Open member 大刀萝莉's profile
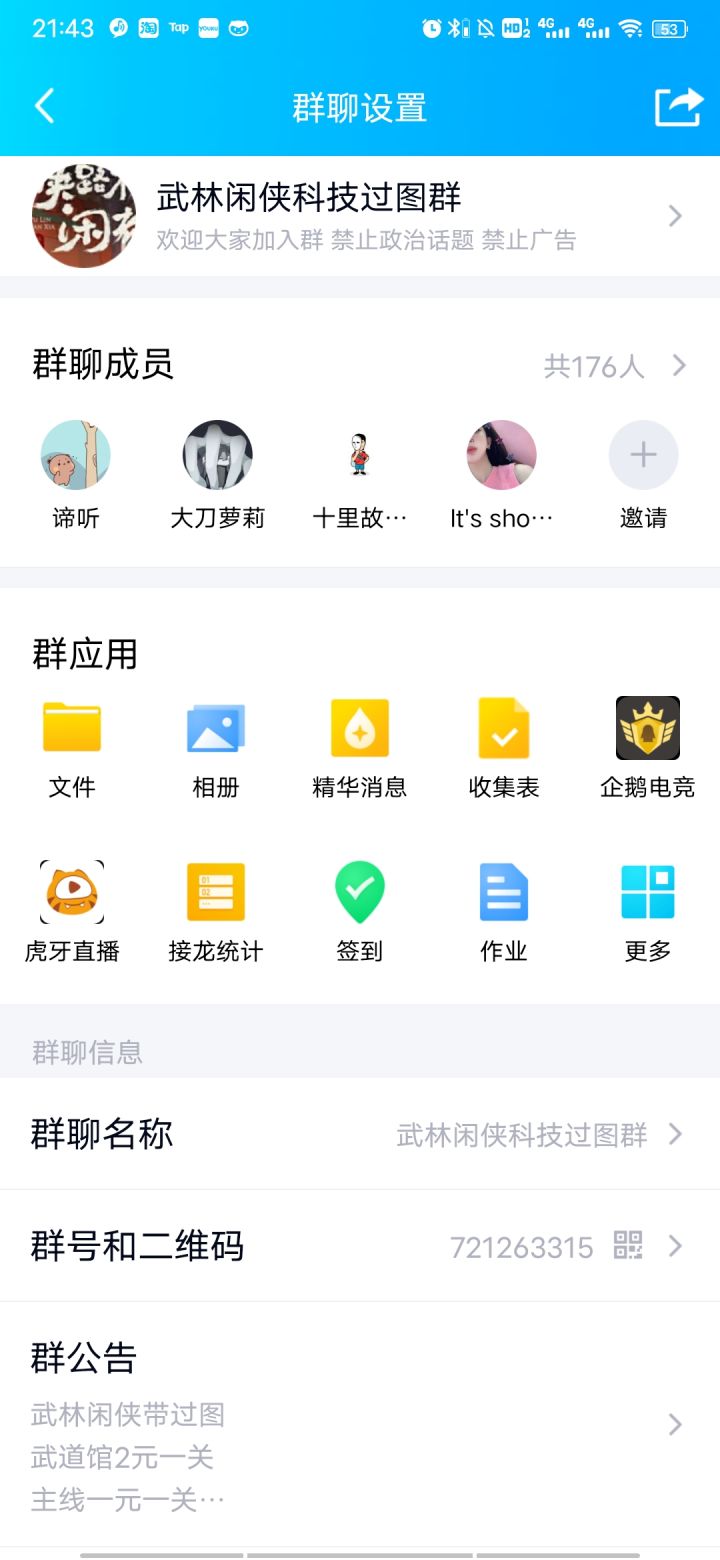This screenshot has height=1560, width=720. pyautogui.click(x=217, y=456)
